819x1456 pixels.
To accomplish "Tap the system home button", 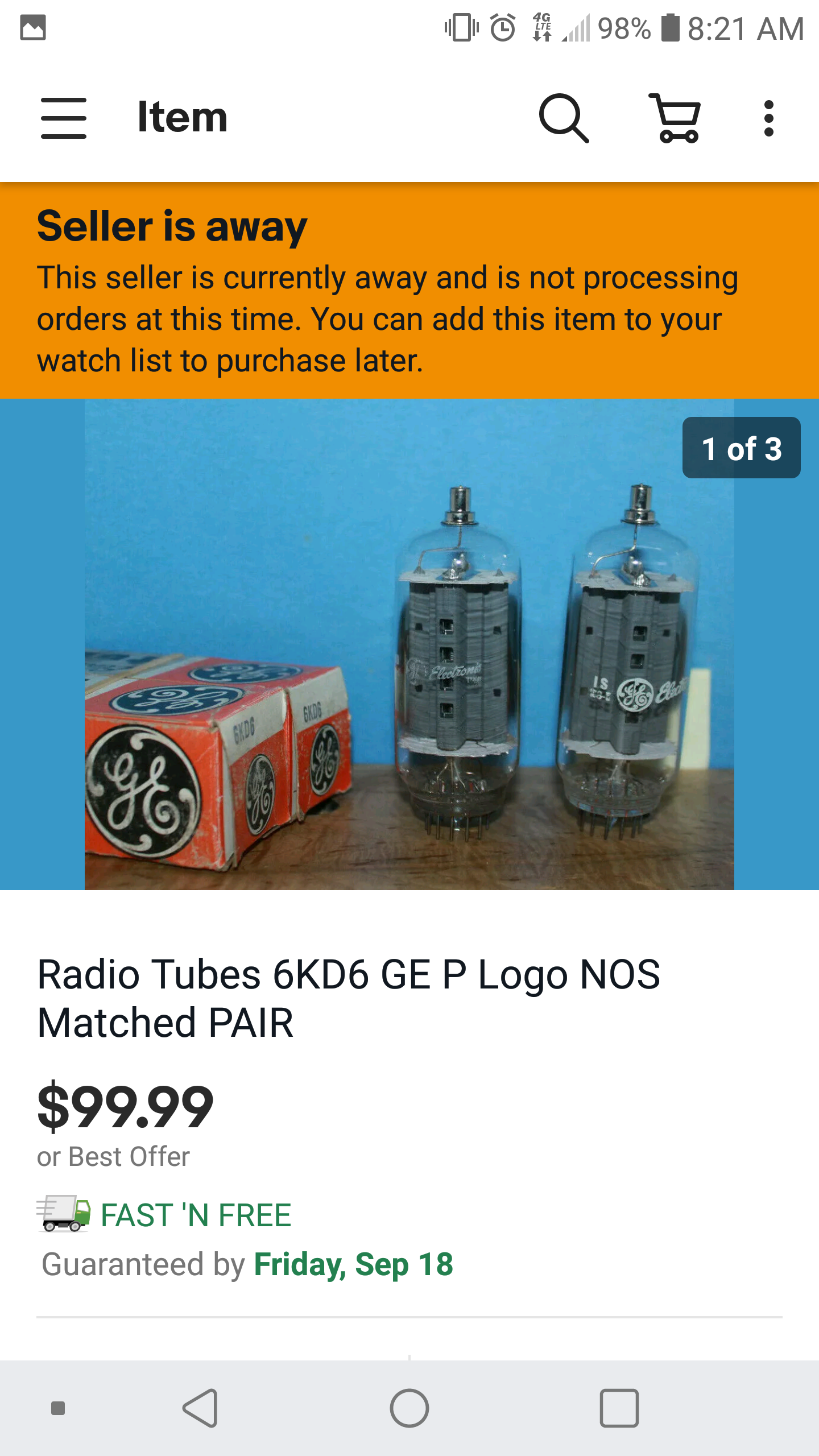I will pyautogui.click(x=409, y=1408).
